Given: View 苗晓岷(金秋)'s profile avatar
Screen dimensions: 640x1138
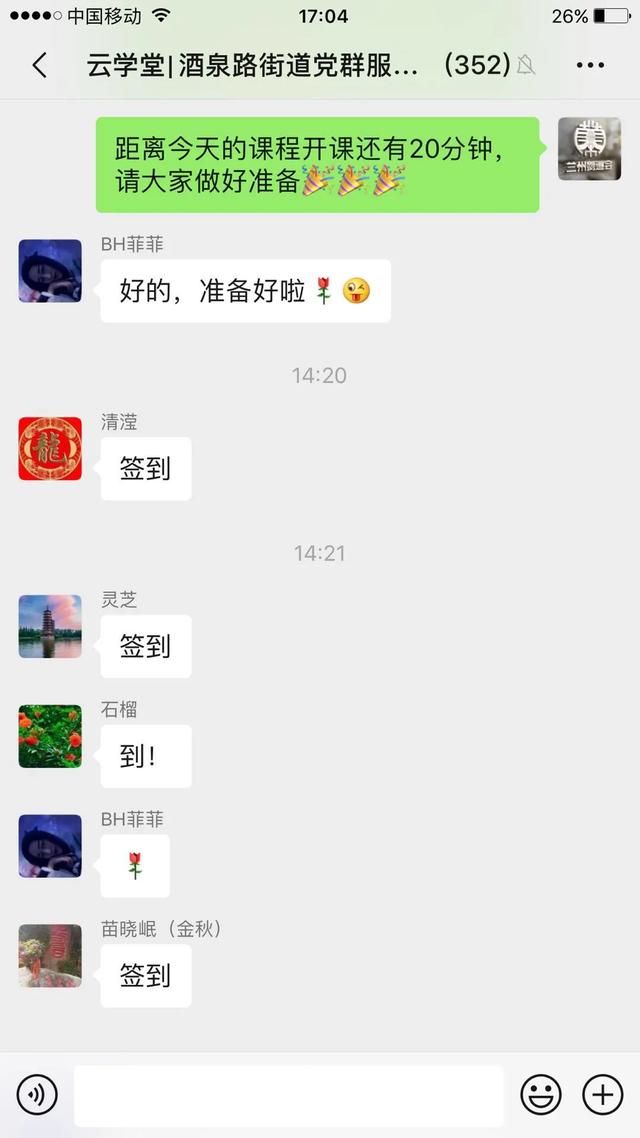Looking at the screenshot, I should click(x=50, y=956).
